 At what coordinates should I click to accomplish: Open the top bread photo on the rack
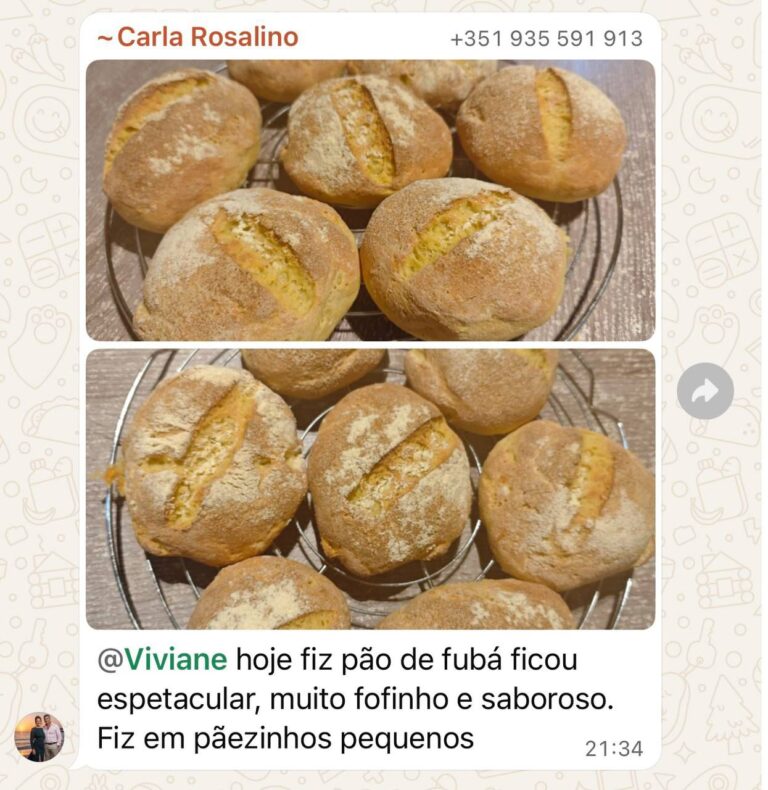(370, 200)
